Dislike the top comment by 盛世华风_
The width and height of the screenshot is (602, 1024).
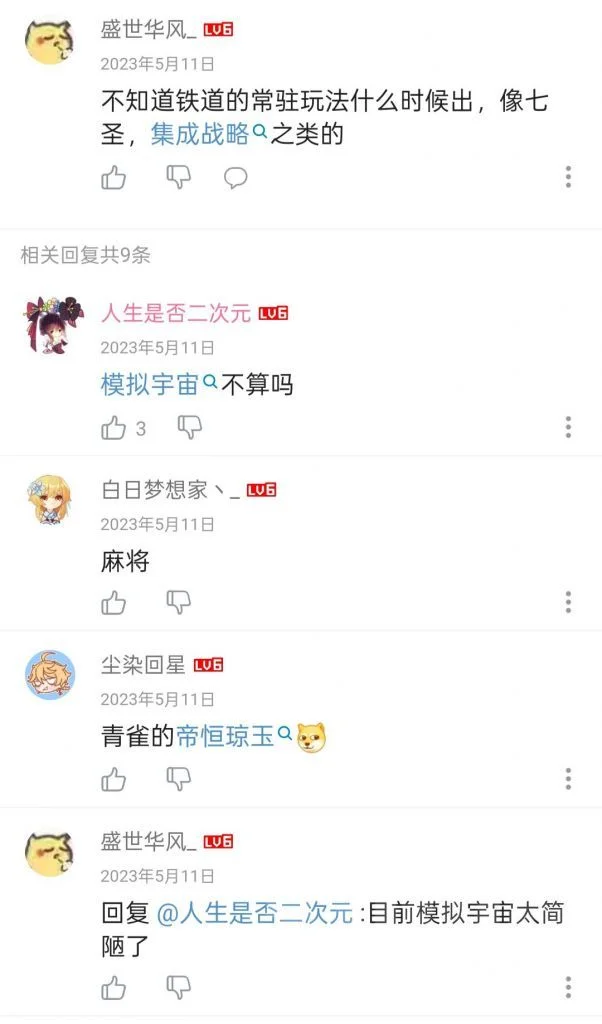[x=178, y=178]
